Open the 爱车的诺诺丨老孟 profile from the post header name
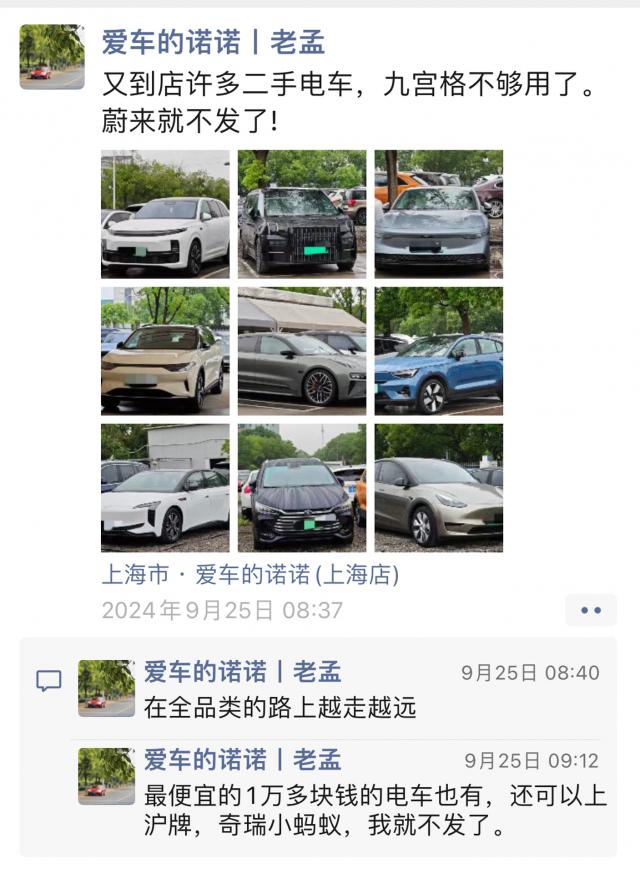The height and width of the screenshot is (874, 640). coord(213,42)
